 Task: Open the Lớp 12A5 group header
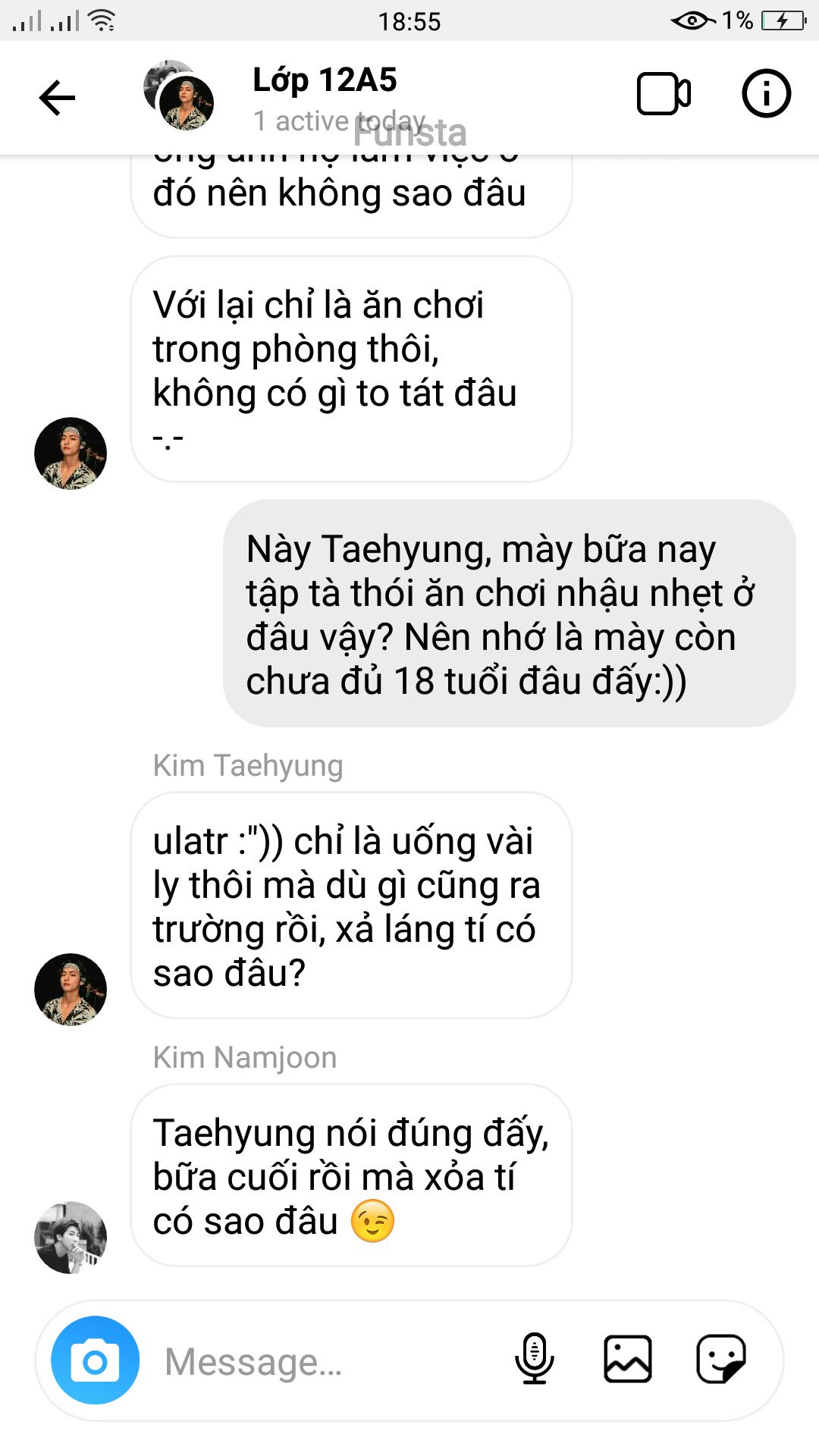325,97
